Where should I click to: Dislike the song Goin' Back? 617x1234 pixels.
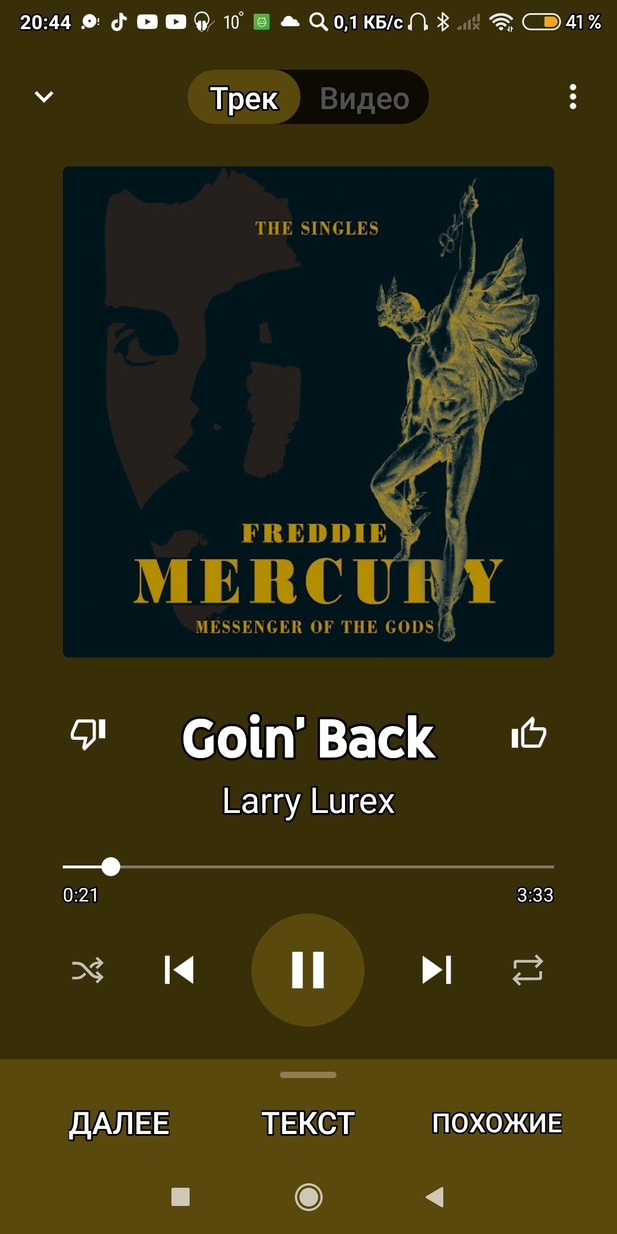(87, 735)
